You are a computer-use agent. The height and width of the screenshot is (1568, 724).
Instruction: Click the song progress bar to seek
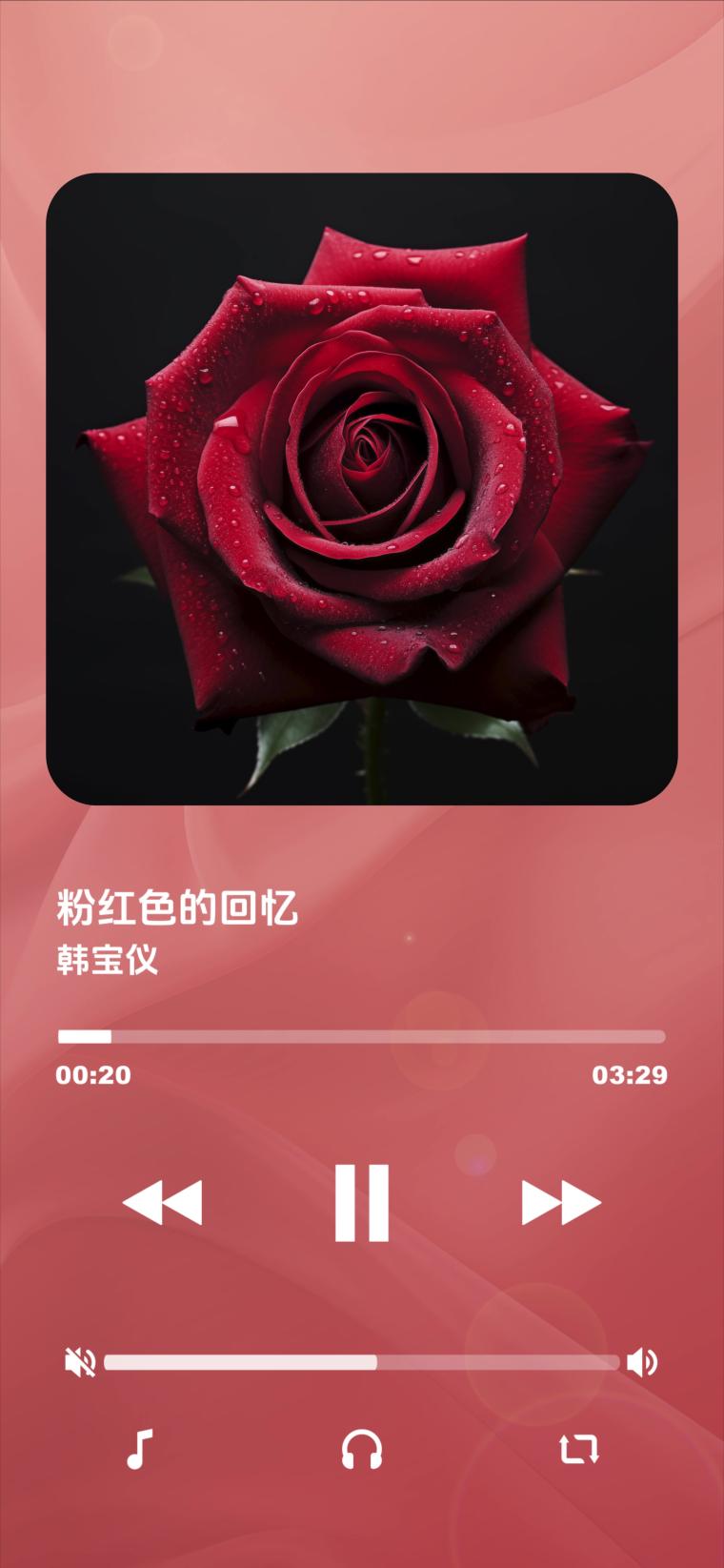tap(362, 1035)
